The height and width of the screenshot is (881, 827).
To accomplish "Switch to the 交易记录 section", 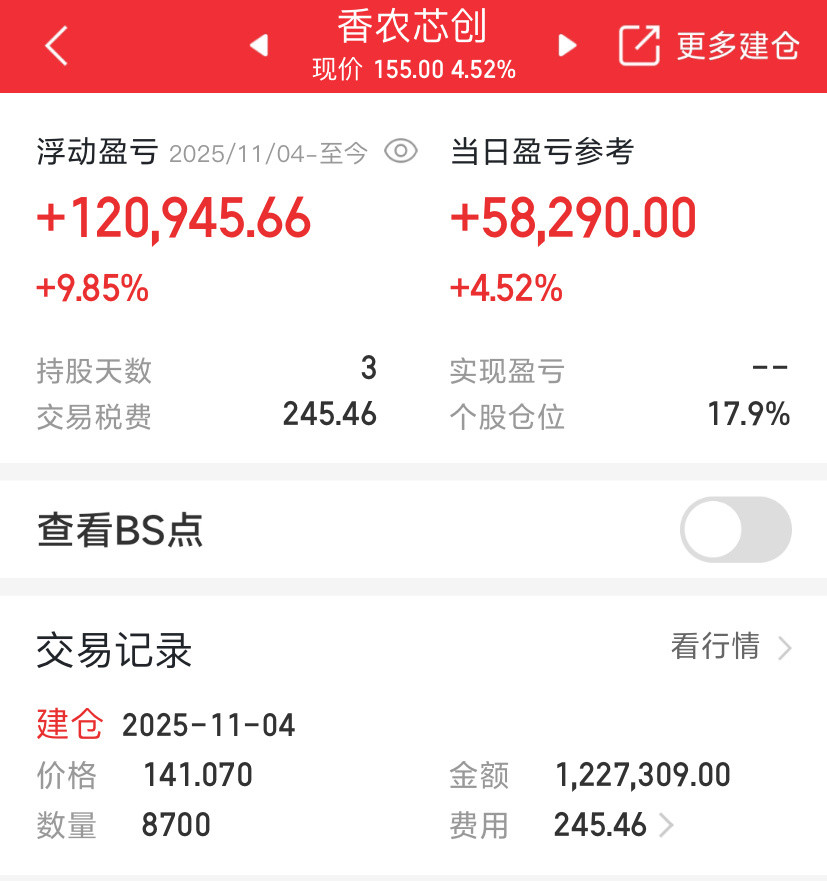I will click(x=113, y=651).
